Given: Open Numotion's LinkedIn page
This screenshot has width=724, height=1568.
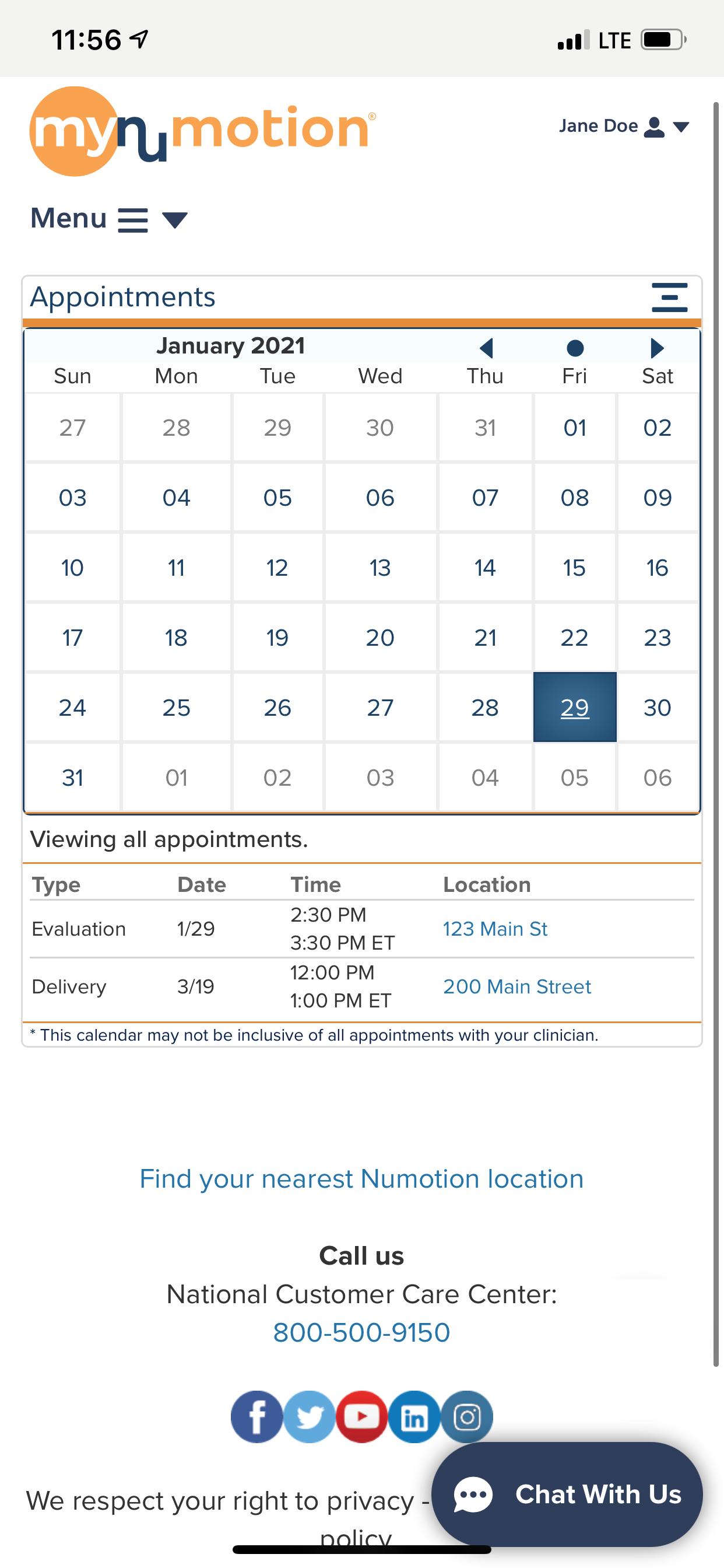Looking at the screenshot, I should [414, 1417].
